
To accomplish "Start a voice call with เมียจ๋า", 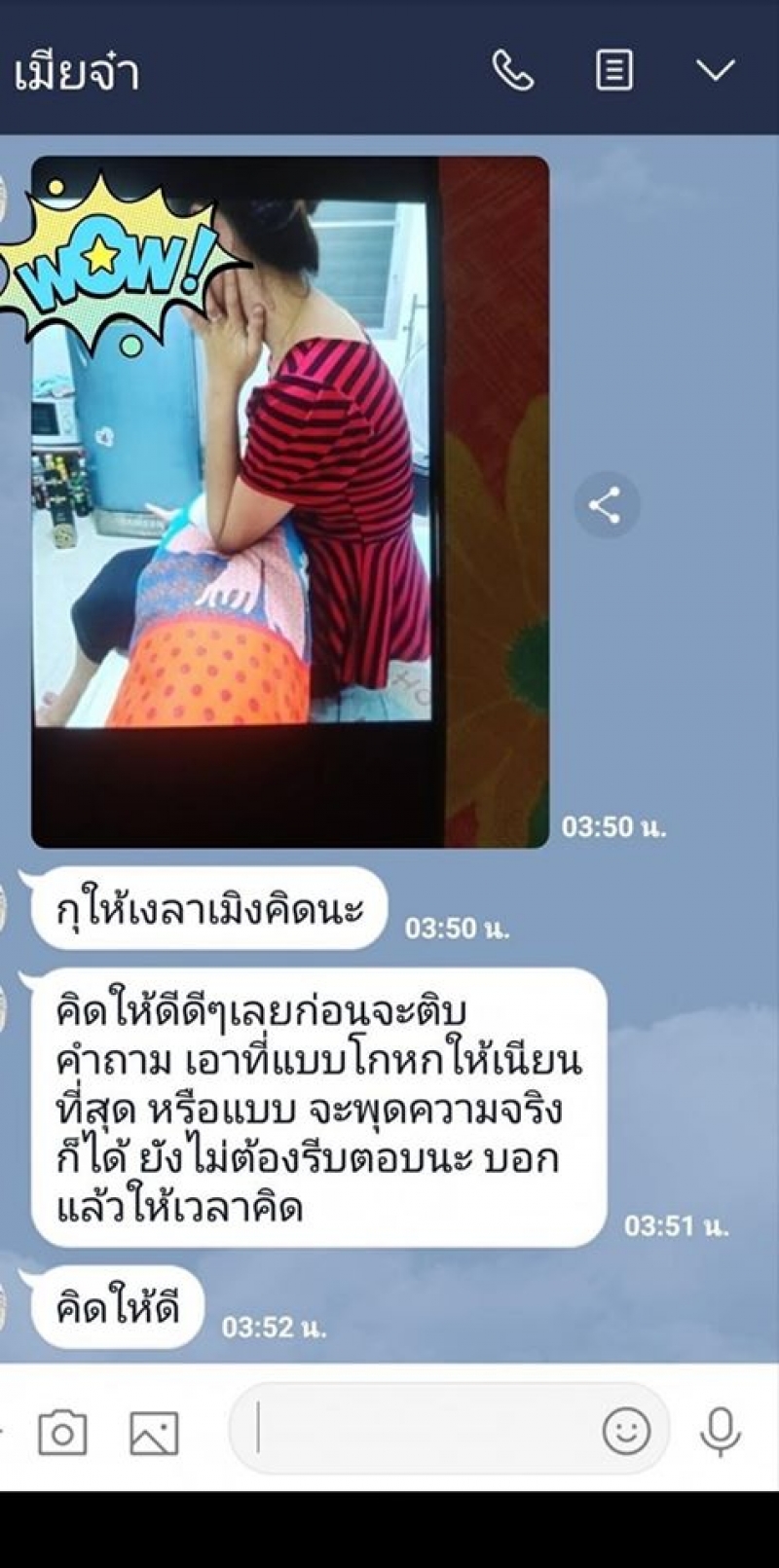I will 513,70.
